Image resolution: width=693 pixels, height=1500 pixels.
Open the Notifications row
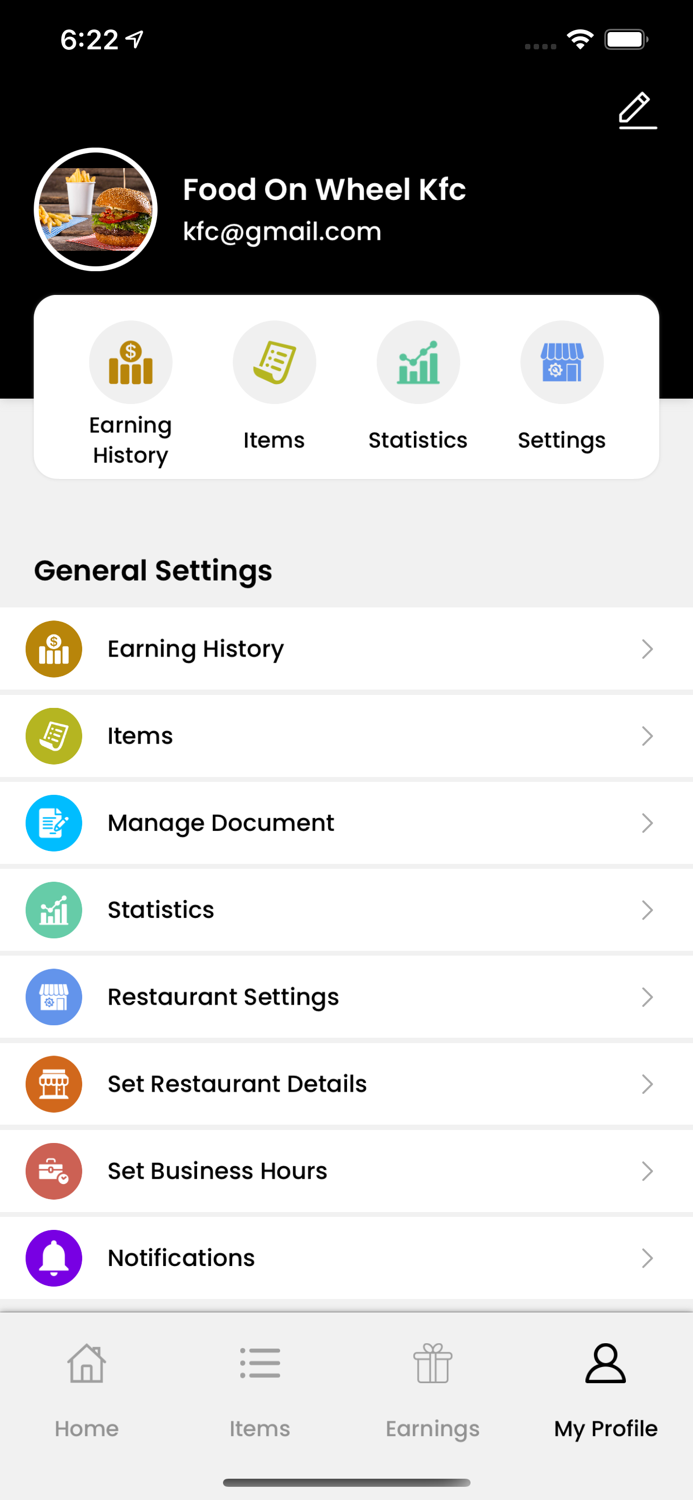[346, 1258]
